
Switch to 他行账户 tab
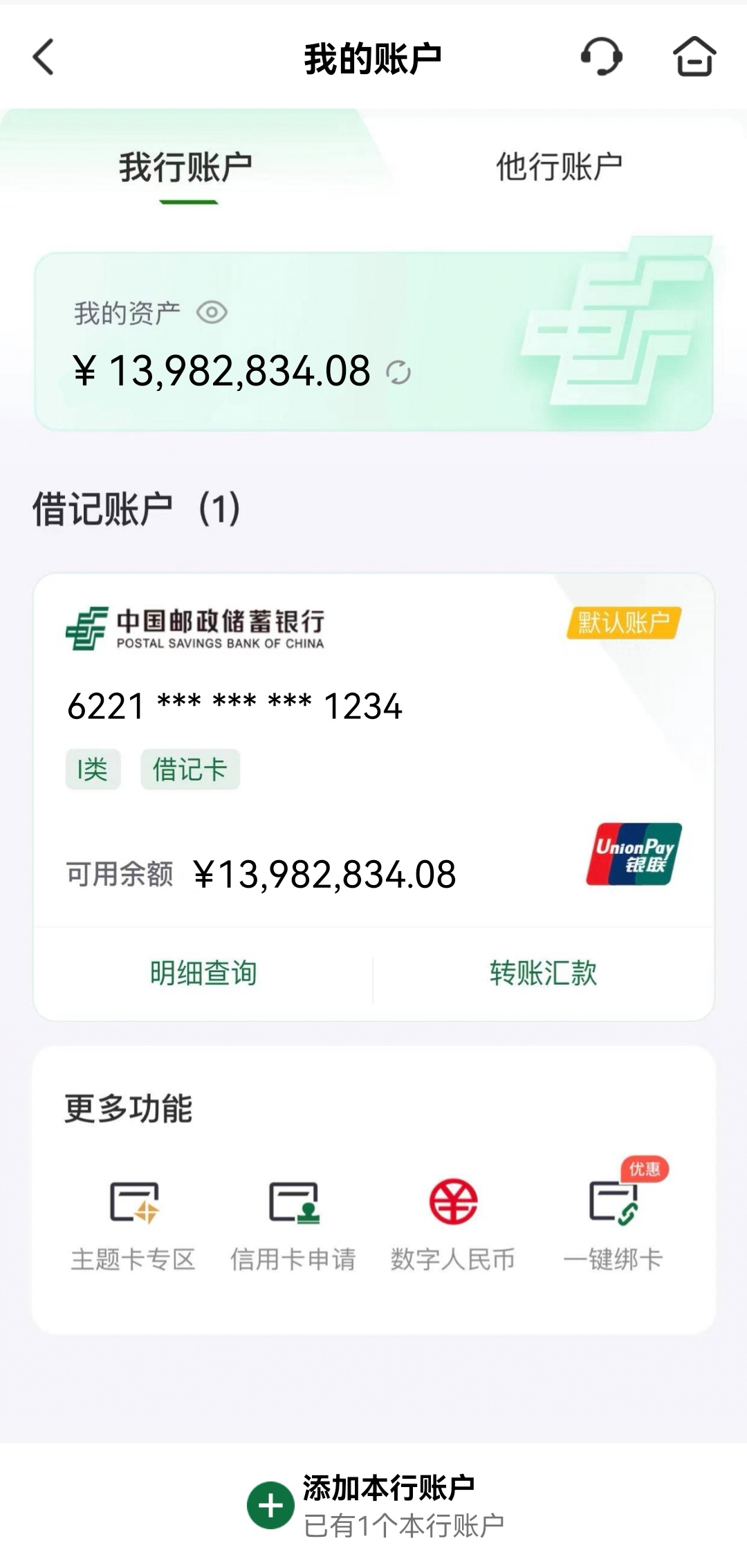point(560,166)
